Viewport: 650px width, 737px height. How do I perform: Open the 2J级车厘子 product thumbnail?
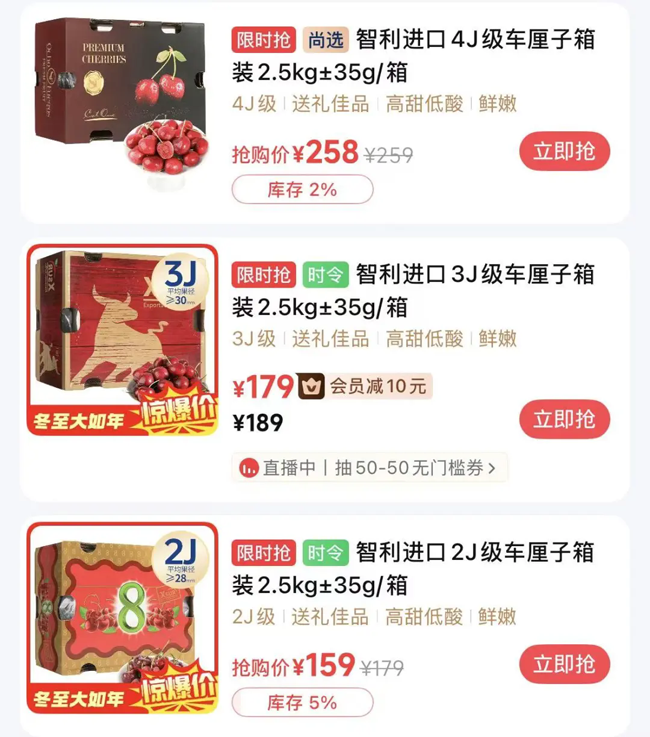tap(122, 618)
